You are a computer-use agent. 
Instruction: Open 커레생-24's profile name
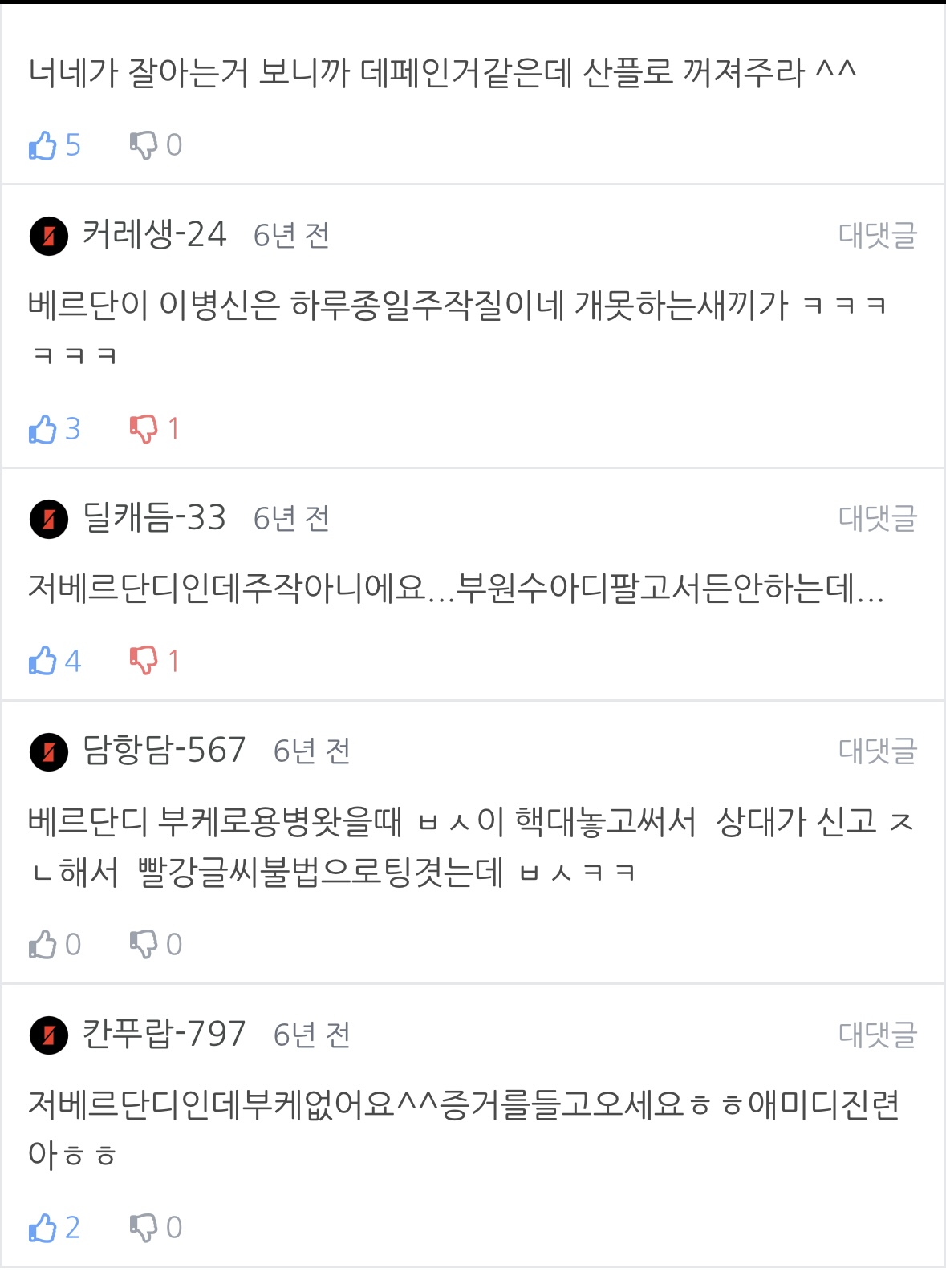tap(154, 235)
